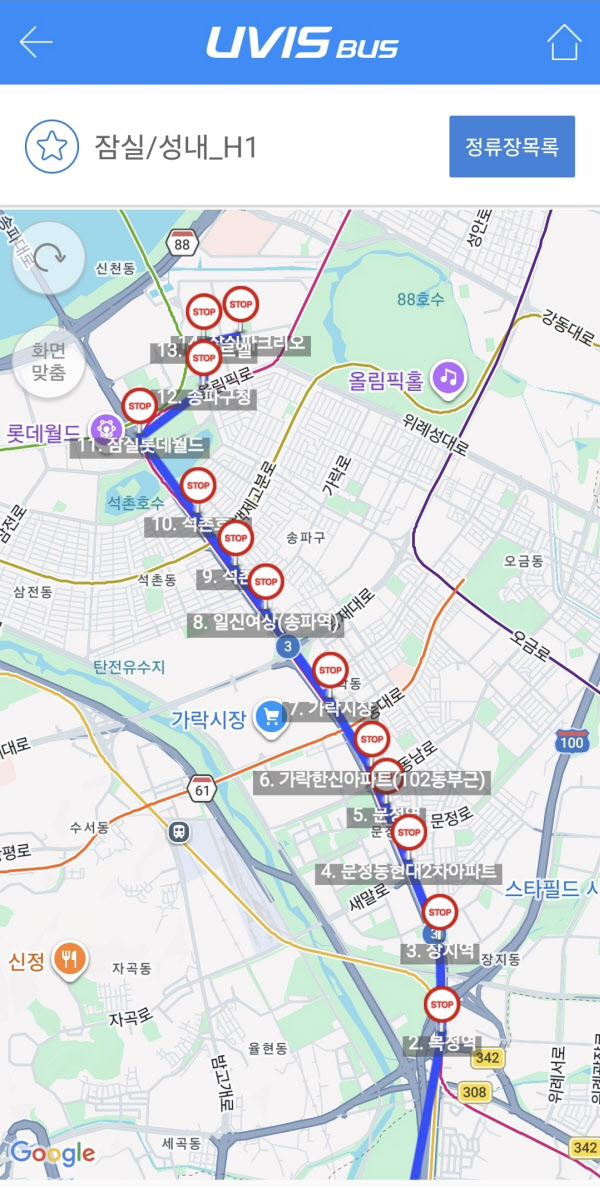
Task: Open the home screen icon
Action: click(564, 42)
